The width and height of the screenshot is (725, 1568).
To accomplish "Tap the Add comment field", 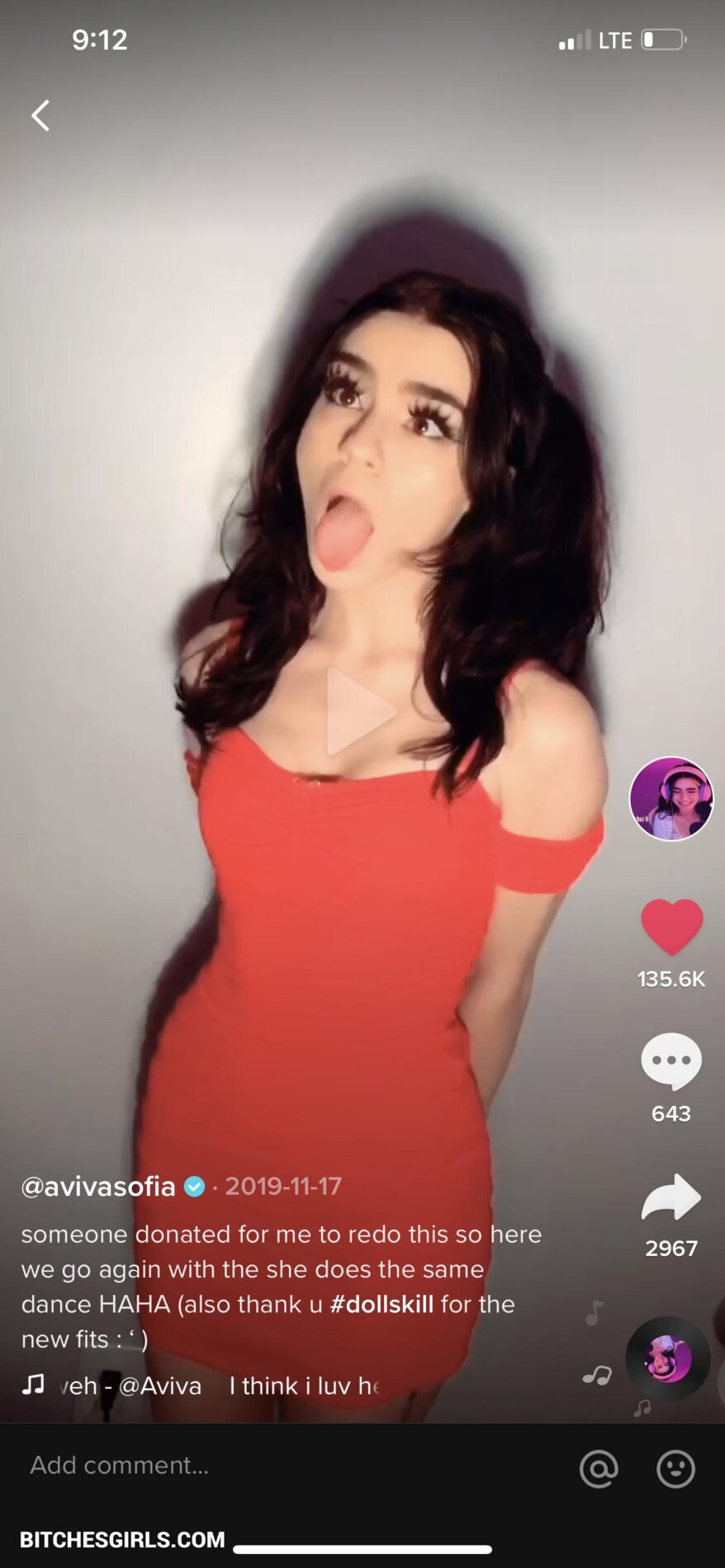I will [248, 1465].
